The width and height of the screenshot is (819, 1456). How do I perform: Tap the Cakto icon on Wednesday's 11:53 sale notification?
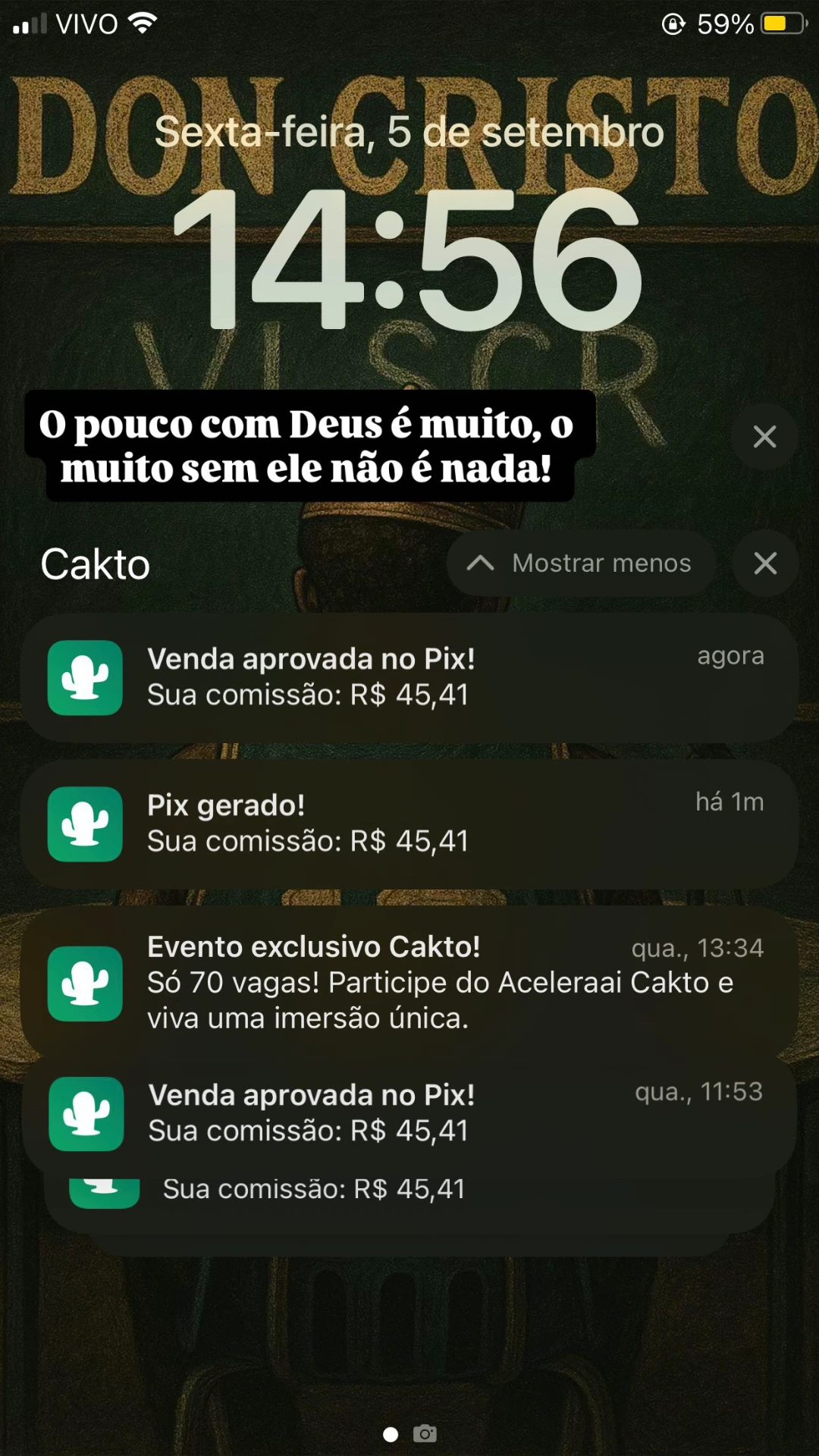click(x=85, y=1113)
